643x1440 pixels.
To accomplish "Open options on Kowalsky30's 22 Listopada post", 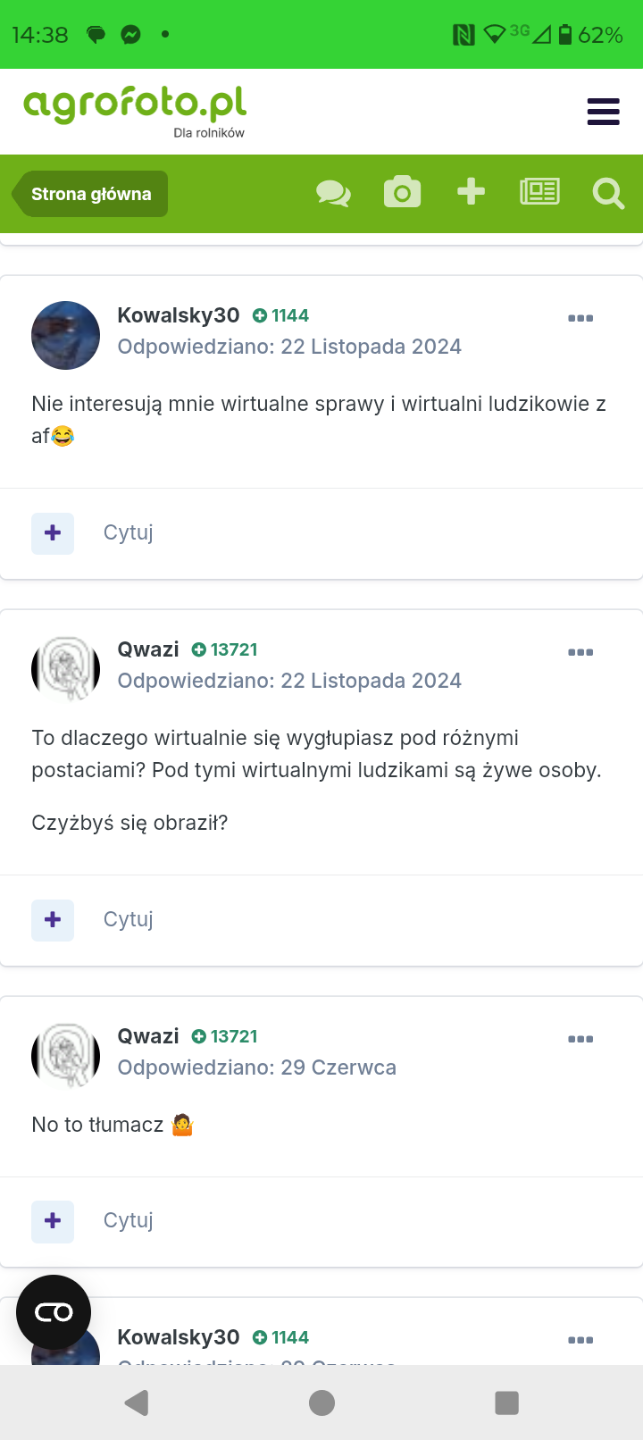I will [580, 318].
